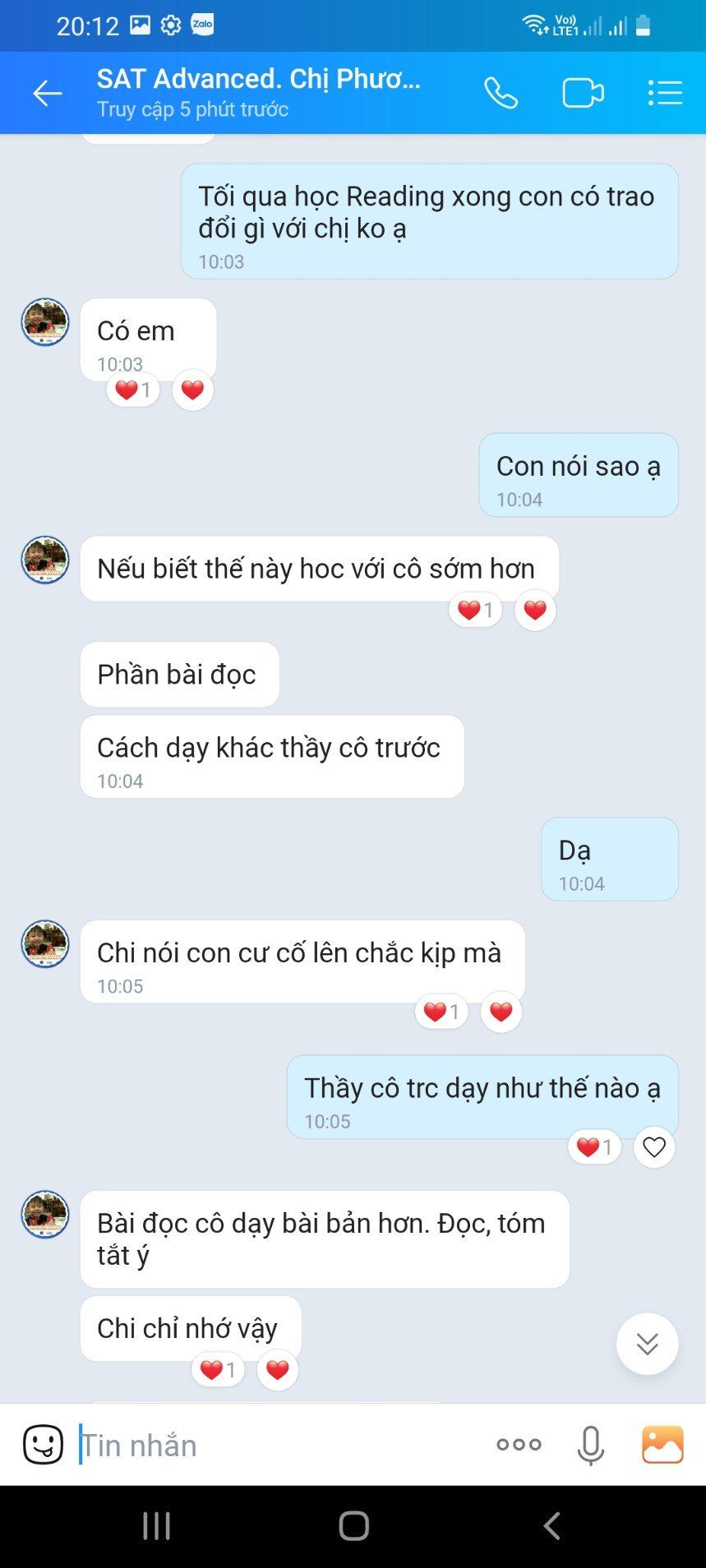Screen dimensions: 706x1568
Task: Open SAT Advanced contact info header
Action: click(258, 92)
